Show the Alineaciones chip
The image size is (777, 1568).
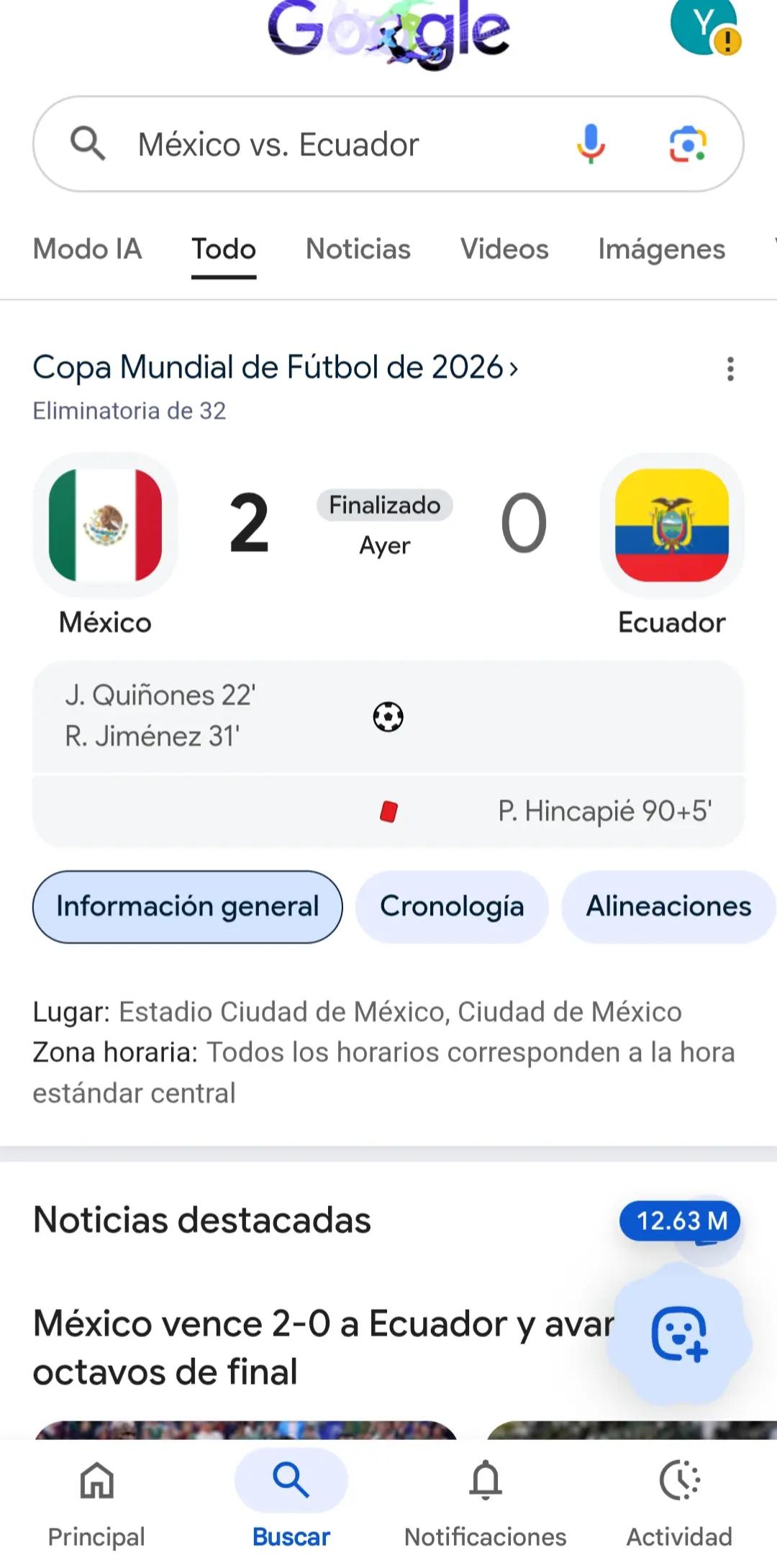[668, 906]
